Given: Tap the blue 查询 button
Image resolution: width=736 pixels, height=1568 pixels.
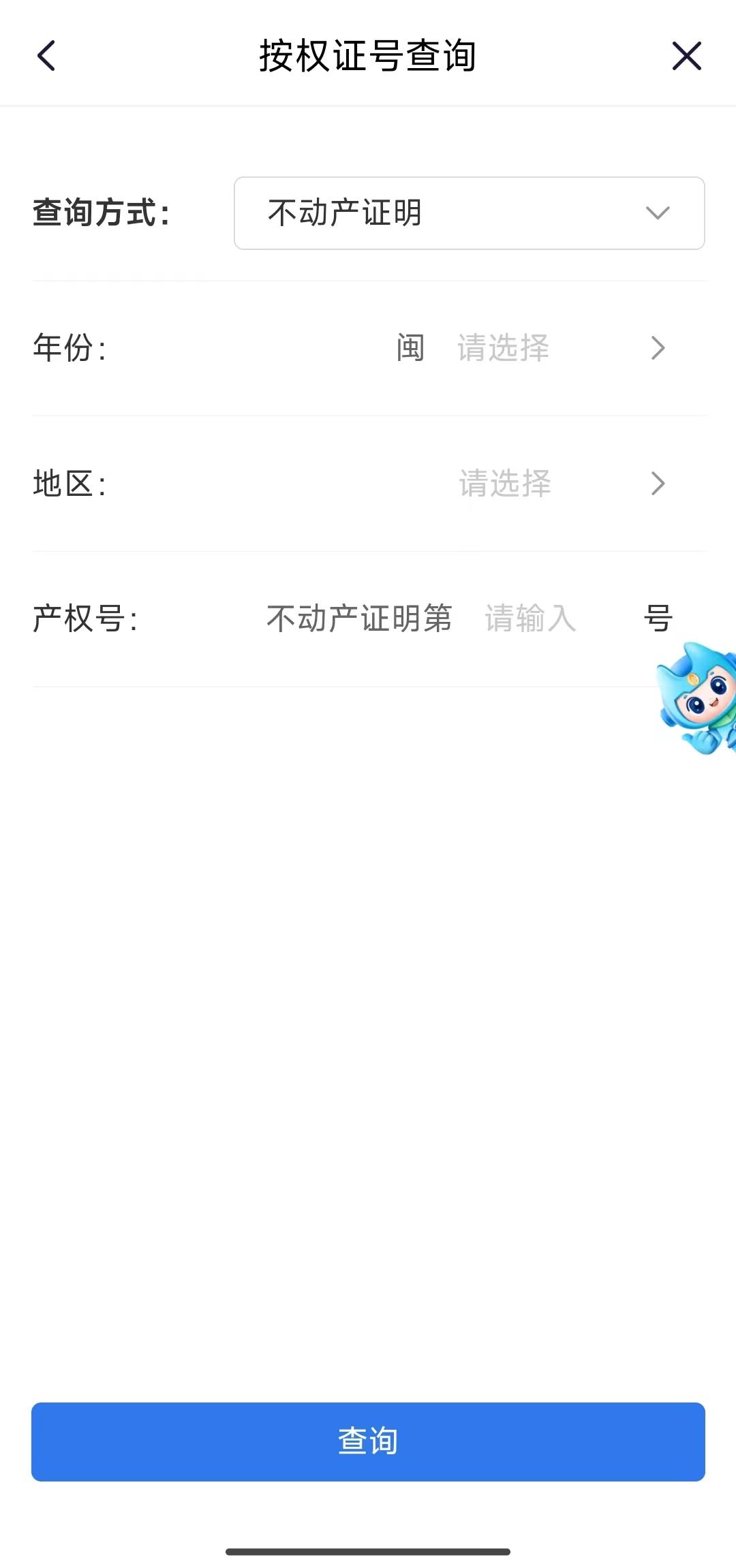Looking at the screenshot, I should (x=368, y=1441).
